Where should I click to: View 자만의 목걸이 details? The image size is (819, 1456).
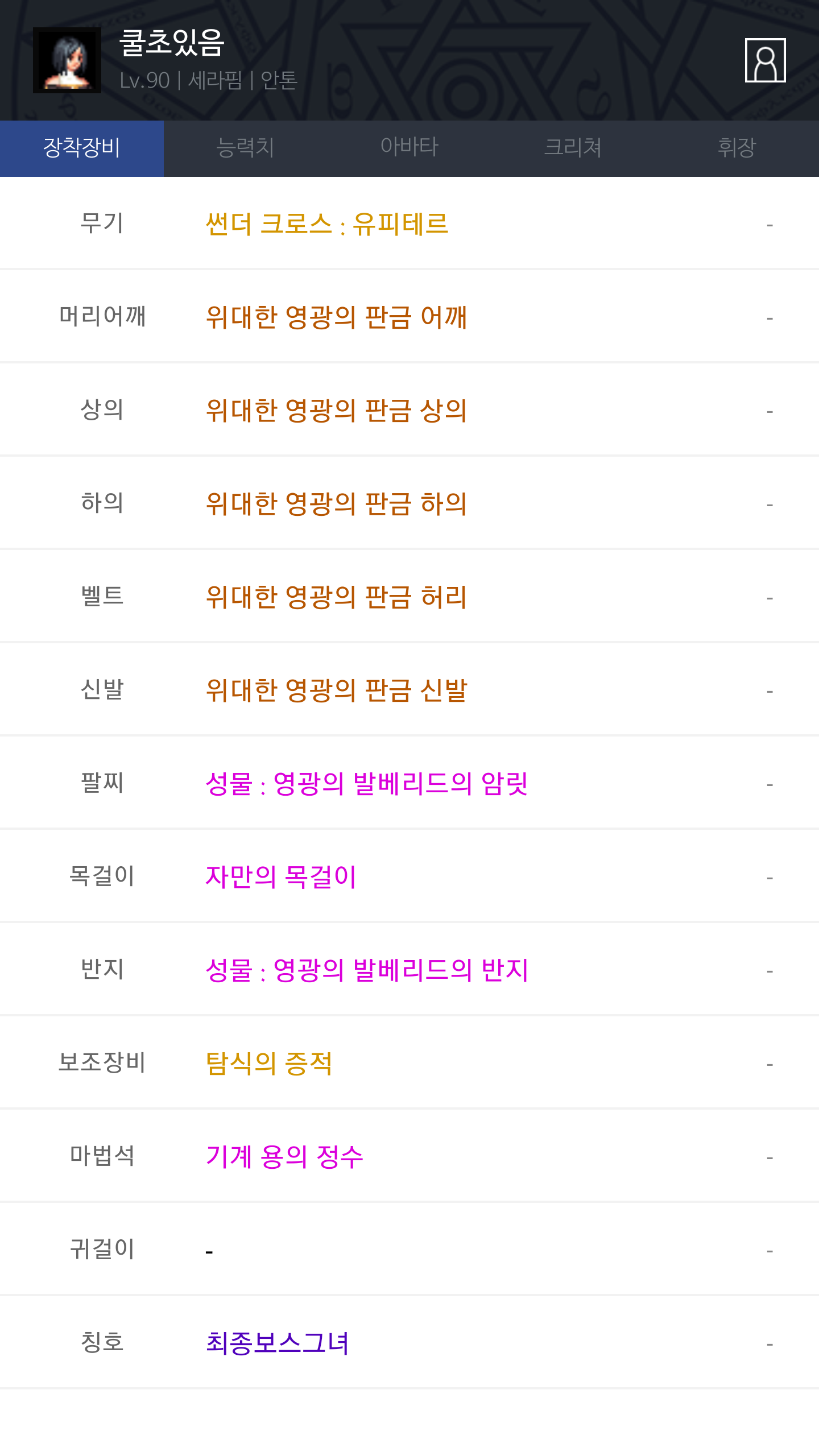[281, 876]
